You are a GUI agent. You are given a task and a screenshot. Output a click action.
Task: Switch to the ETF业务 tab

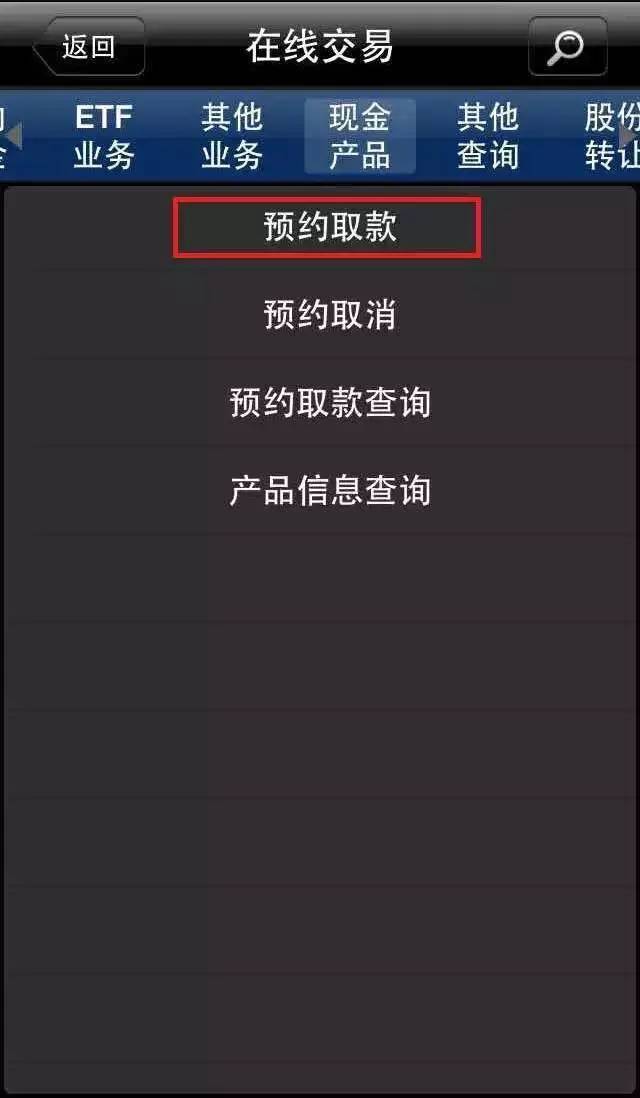point(104,136)
